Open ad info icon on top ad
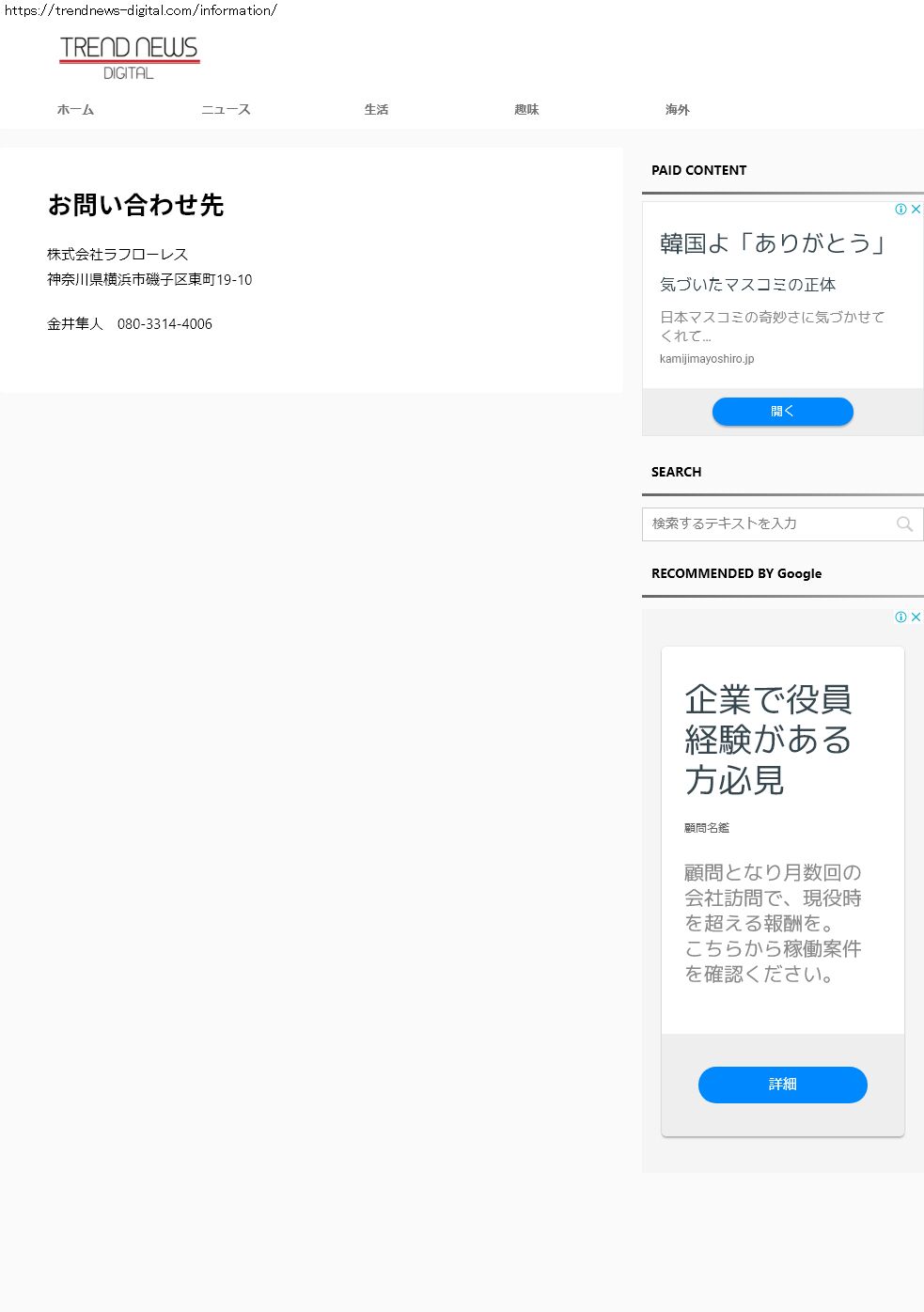This screenshot has width=924, height=1312. [x=901, y=210]
